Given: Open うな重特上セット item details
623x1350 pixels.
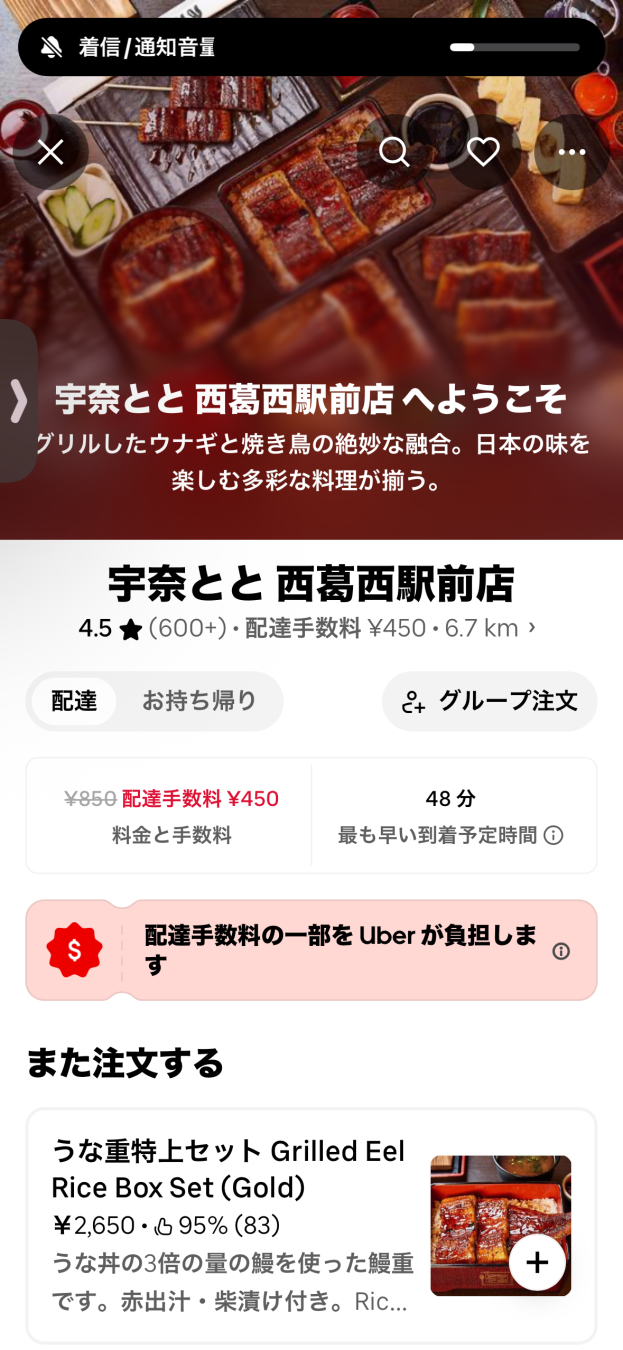Looking at the screenshot, I should click(x=230, y=1225).
